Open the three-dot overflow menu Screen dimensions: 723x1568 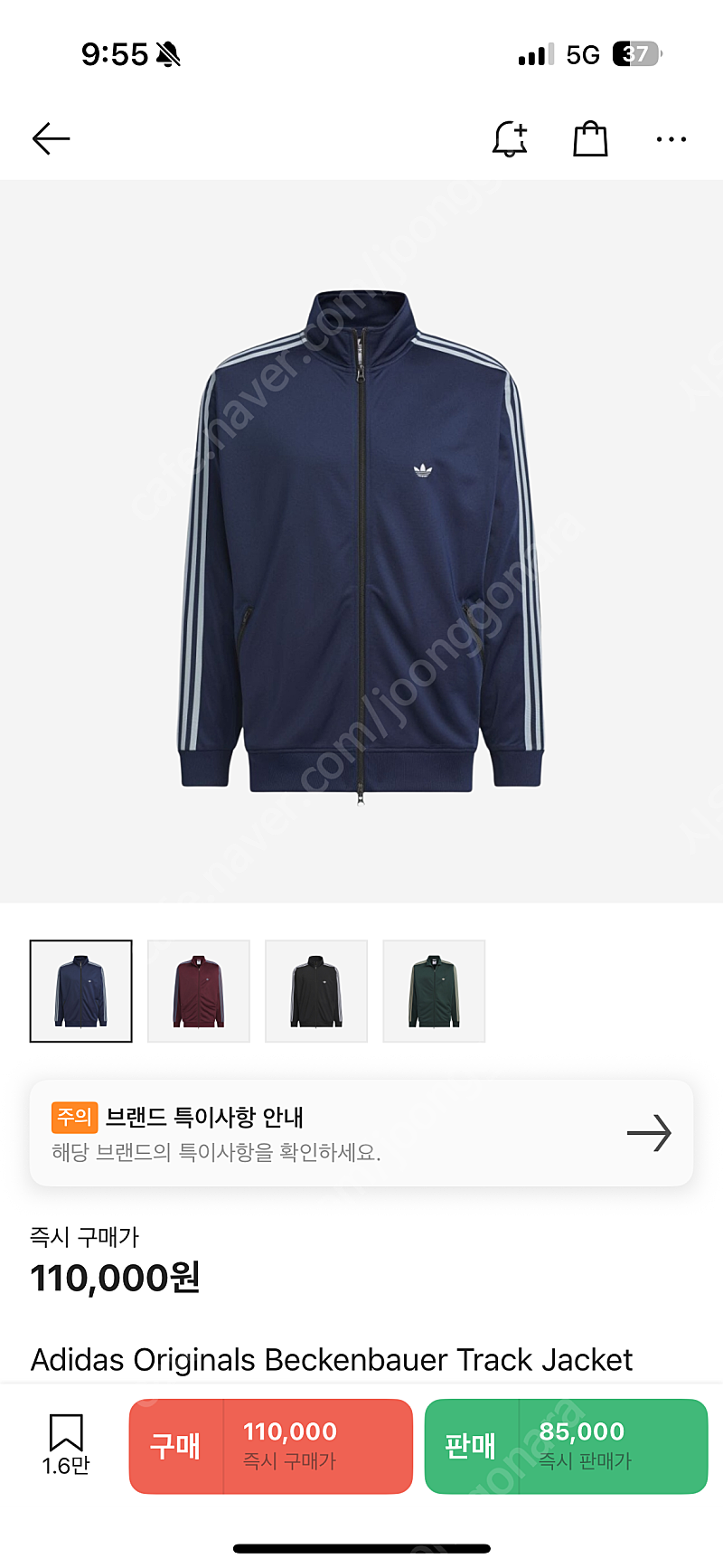tap(671, 139)
